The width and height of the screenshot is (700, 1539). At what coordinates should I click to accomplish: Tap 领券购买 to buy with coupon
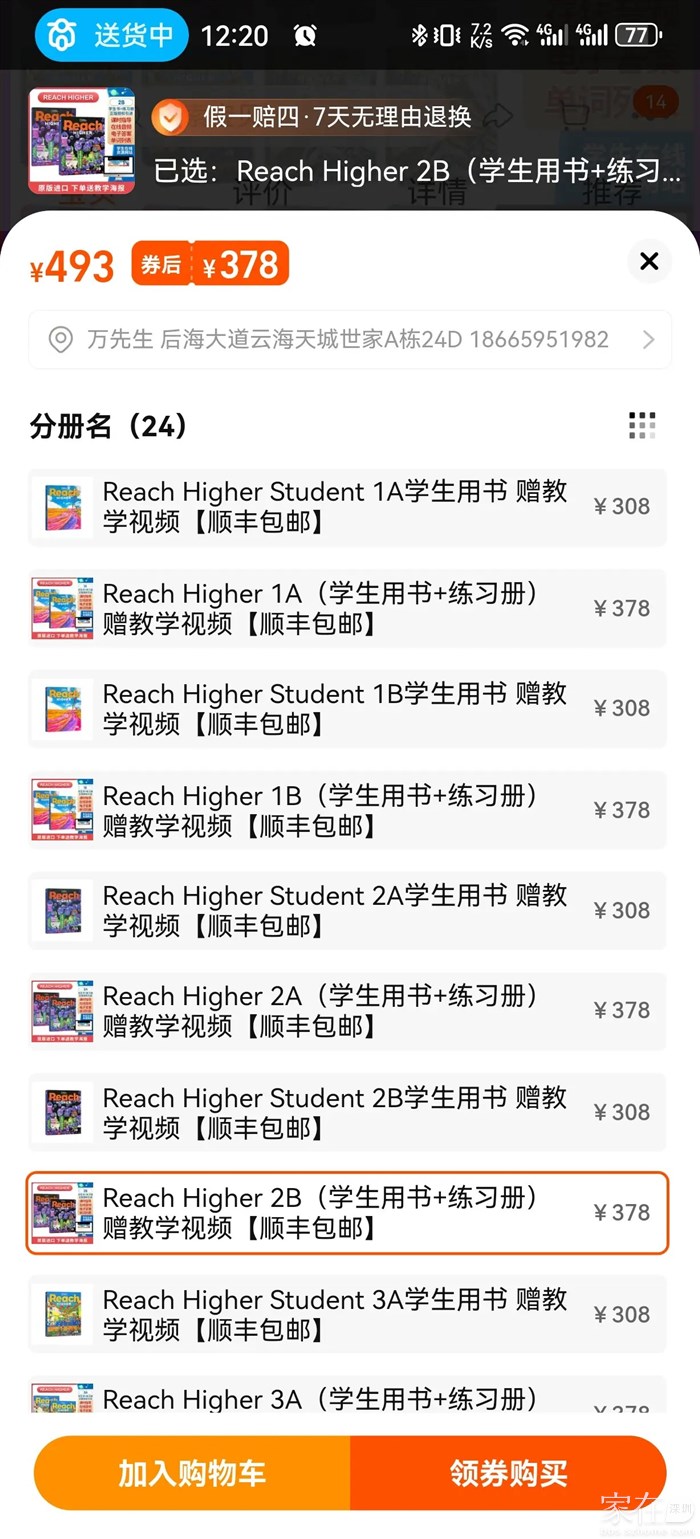point(508,1473)
